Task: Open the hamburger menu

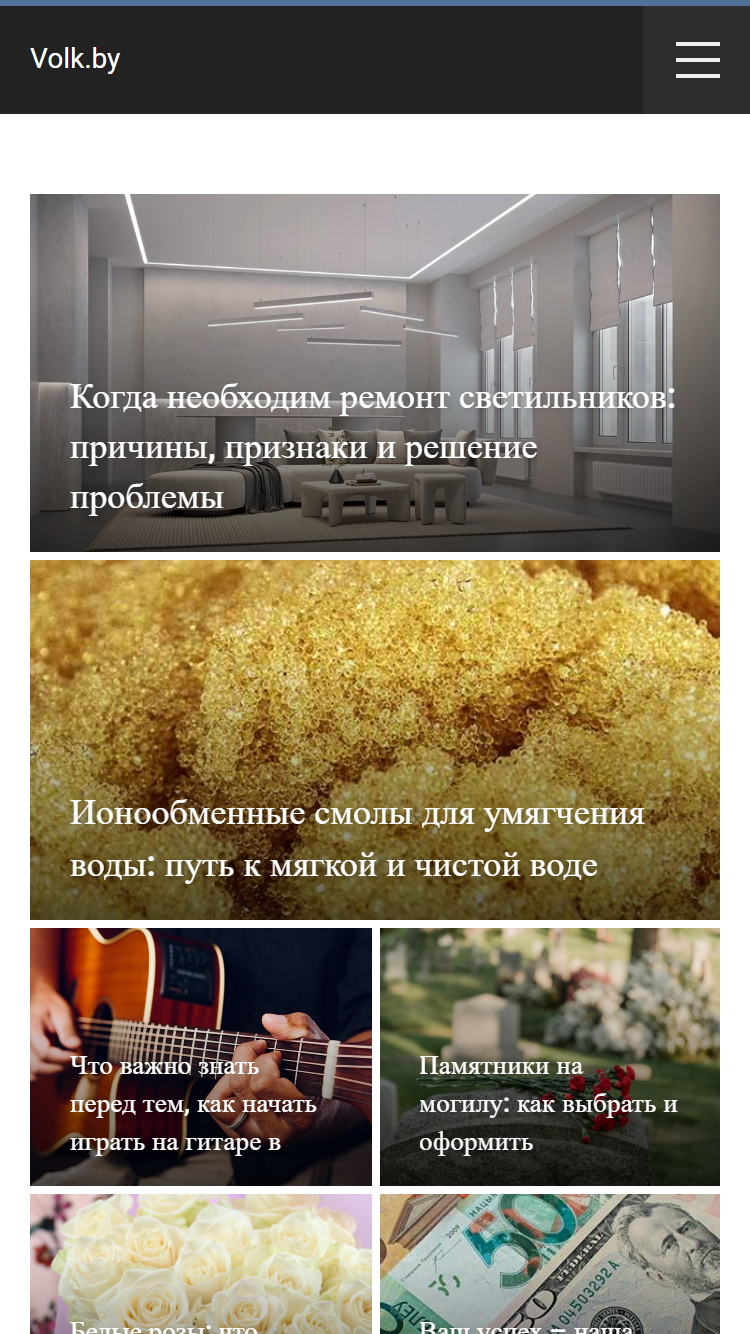Action: (x=697, y=60)
